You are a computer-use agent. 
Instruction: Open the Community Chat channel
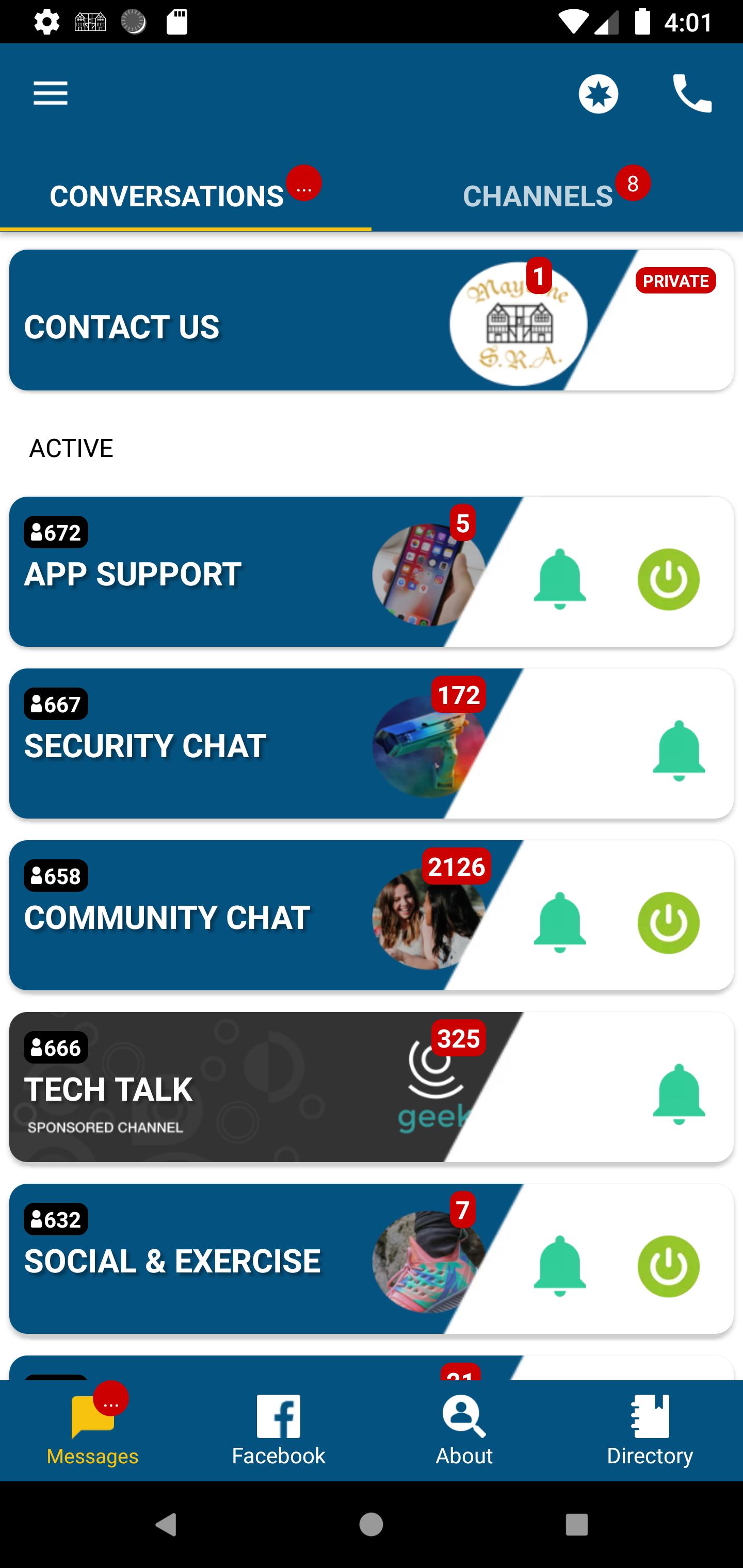click(244, 915)
